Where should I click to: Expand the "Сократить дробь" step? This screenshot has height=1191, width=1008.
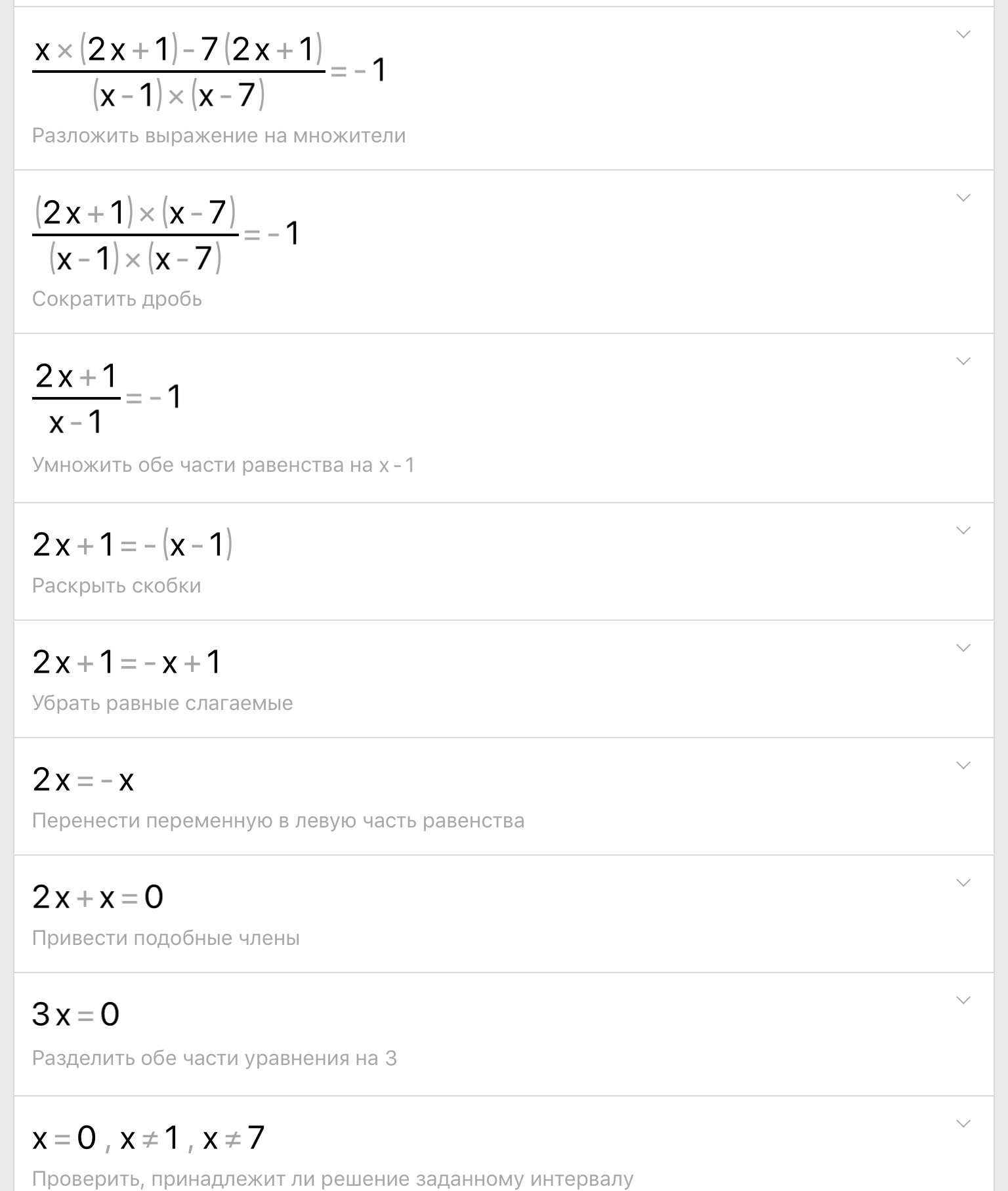(x=963, y=198)
